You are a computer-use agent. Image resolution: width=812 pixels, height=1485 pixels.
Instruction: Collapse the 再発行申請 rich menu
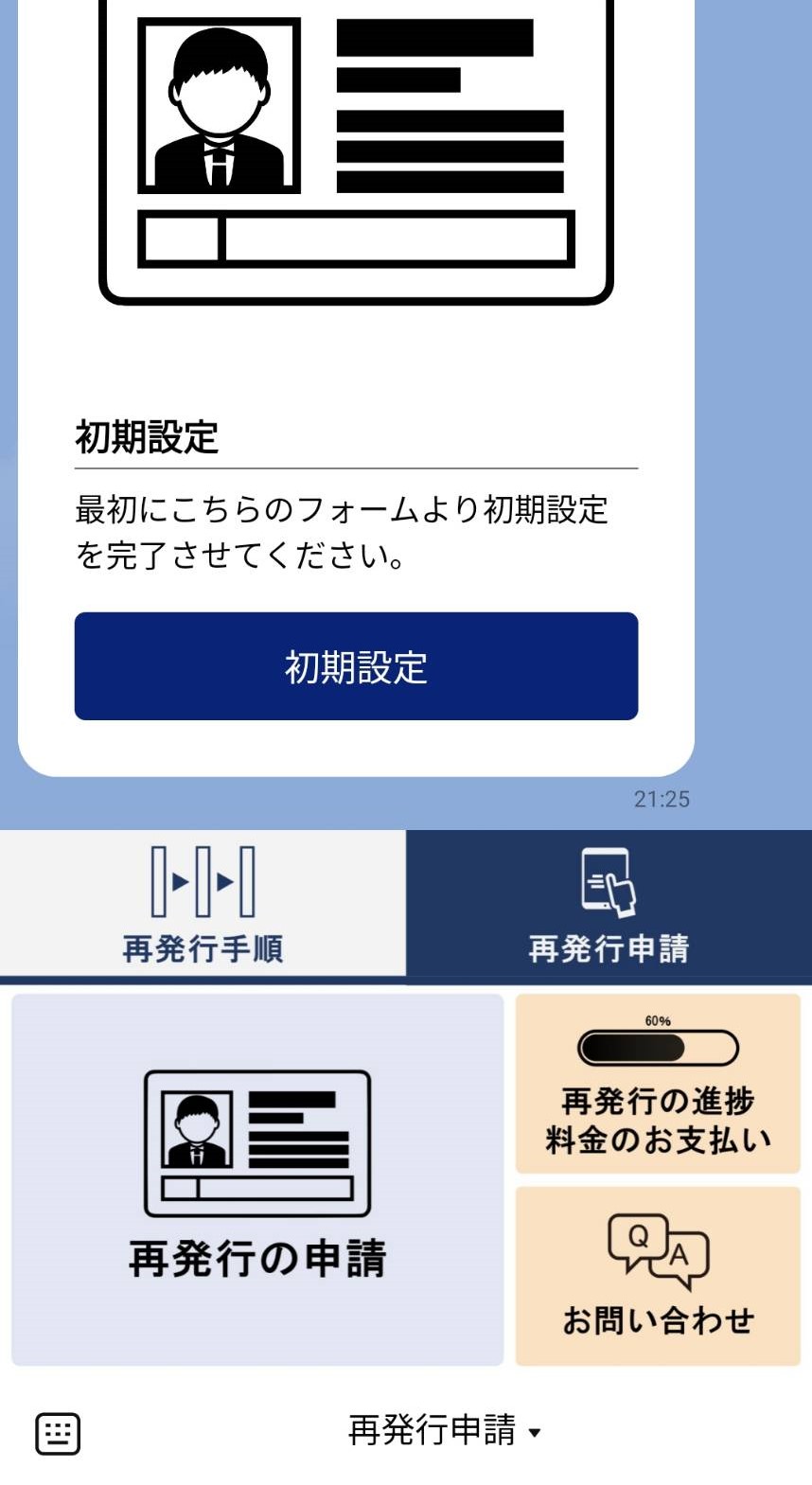pyautogui.click(x=445, y=1430)
